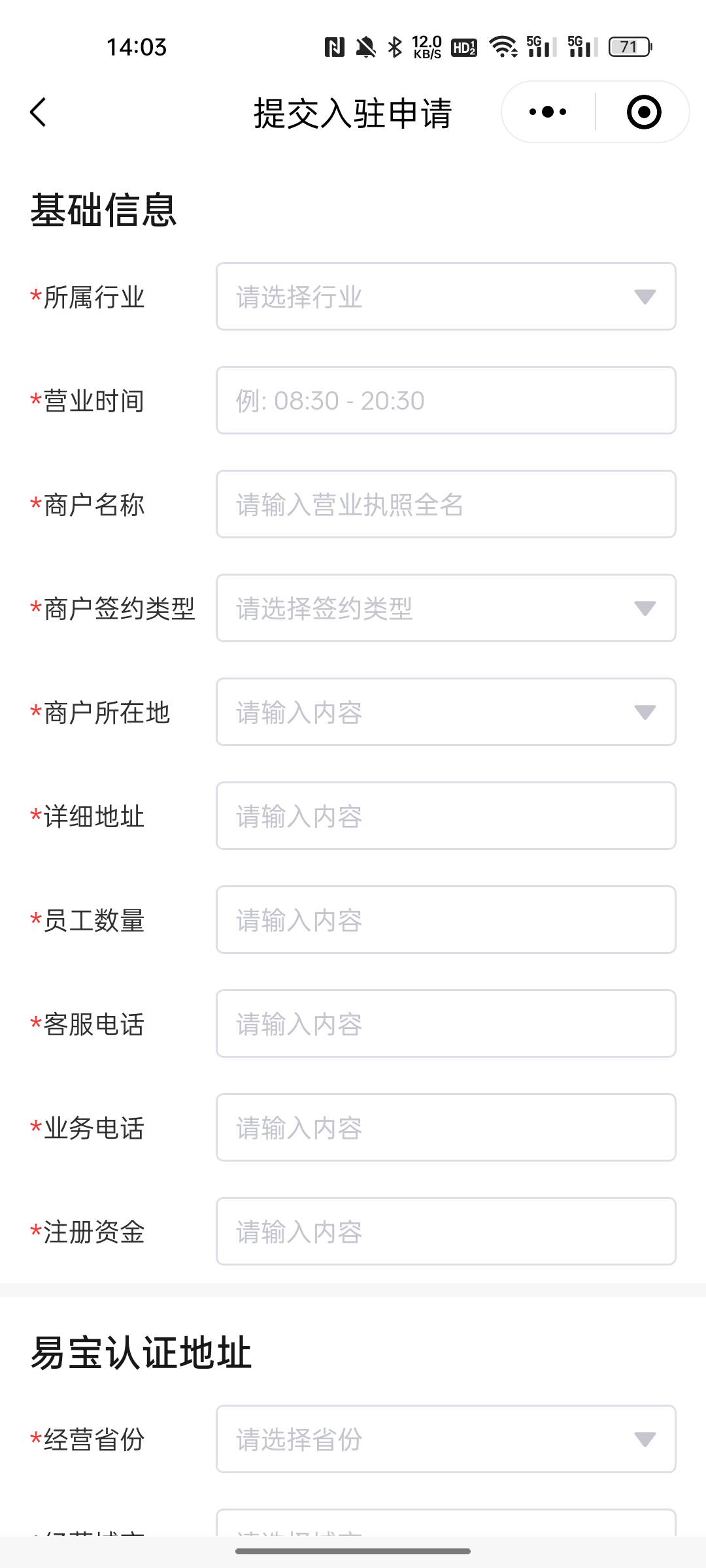706x1568 pixels.
Task: Tap the 业务电话 input field
Action: (x=446, y=1128)
